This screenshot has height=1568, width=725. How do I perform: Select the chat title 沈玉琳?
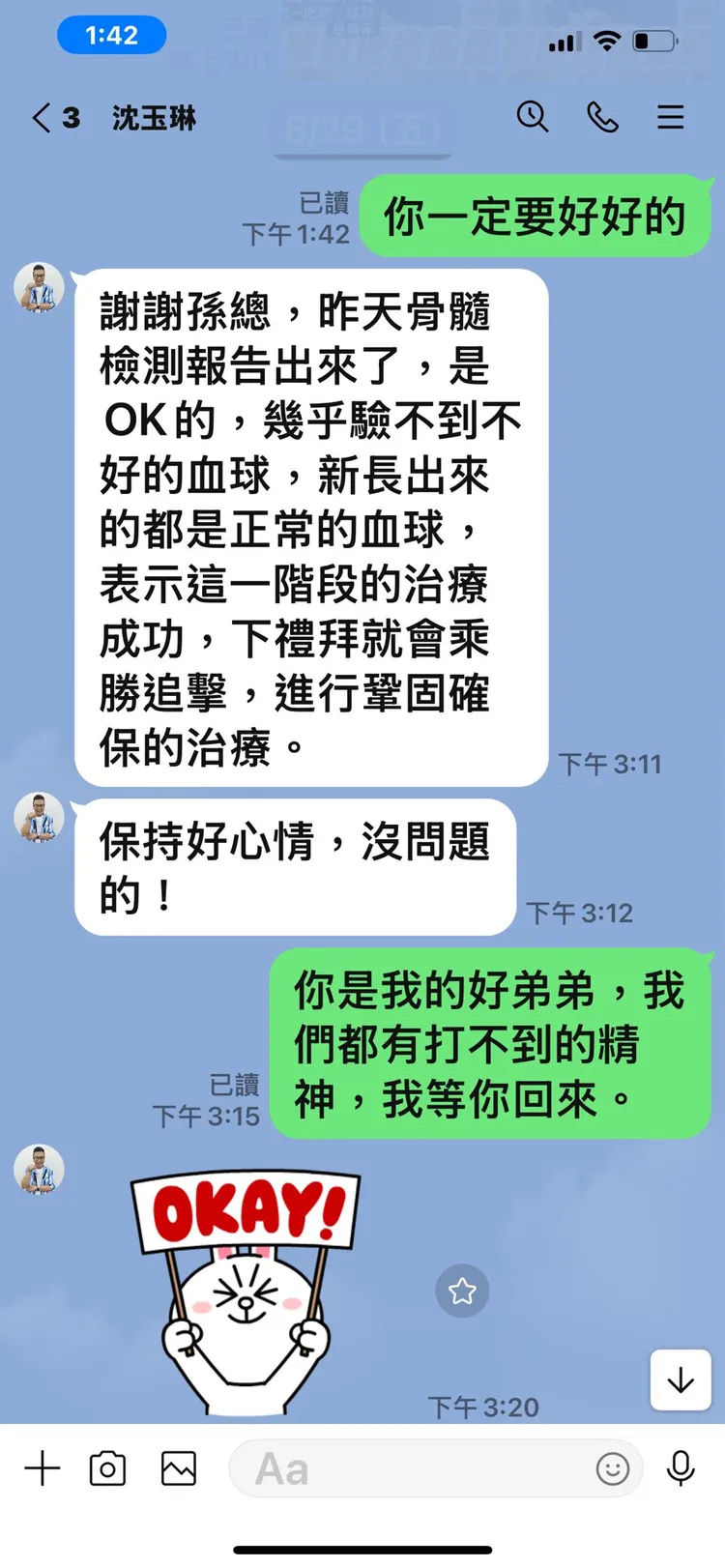(153, 117)
